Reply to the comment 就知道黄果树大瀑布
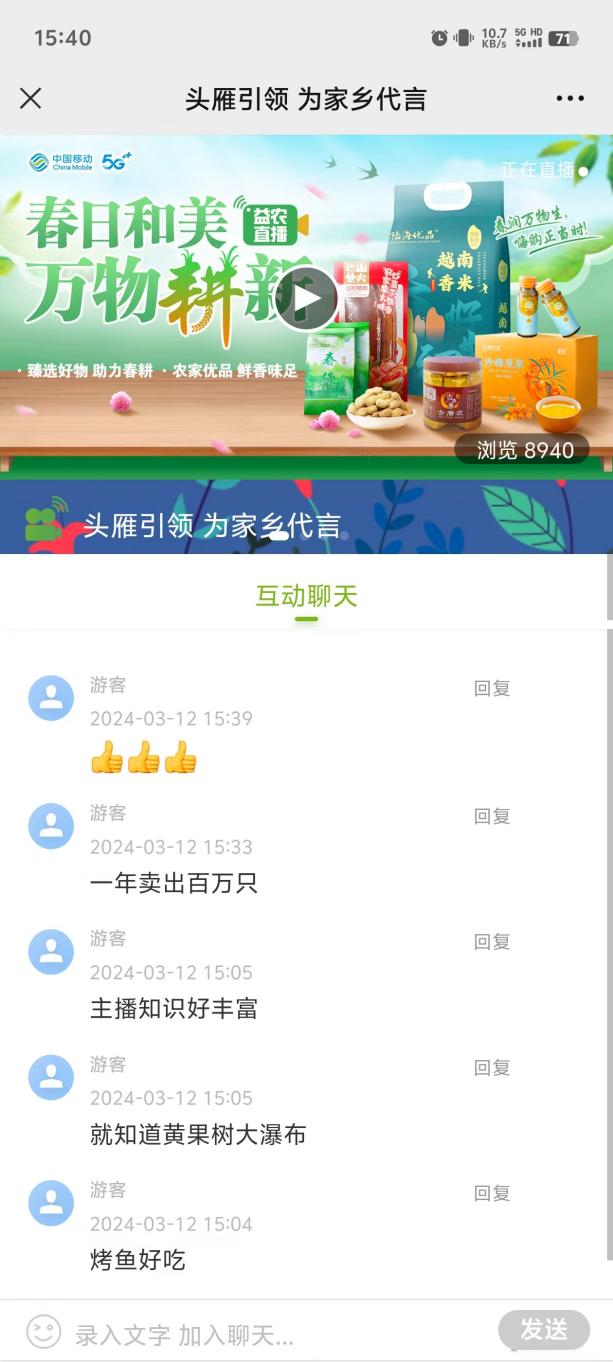 pos(492,1067)
